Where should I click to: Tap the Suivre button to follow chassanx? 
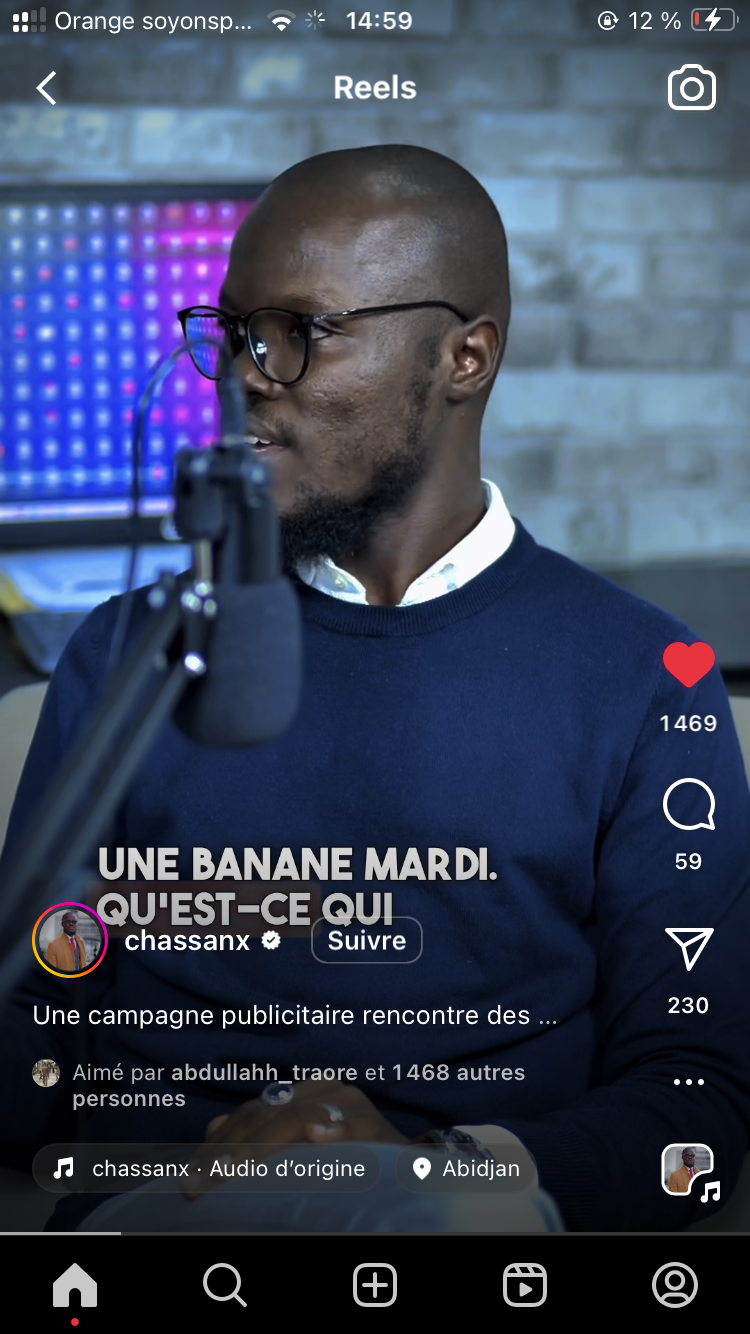(x=367, y=941)
